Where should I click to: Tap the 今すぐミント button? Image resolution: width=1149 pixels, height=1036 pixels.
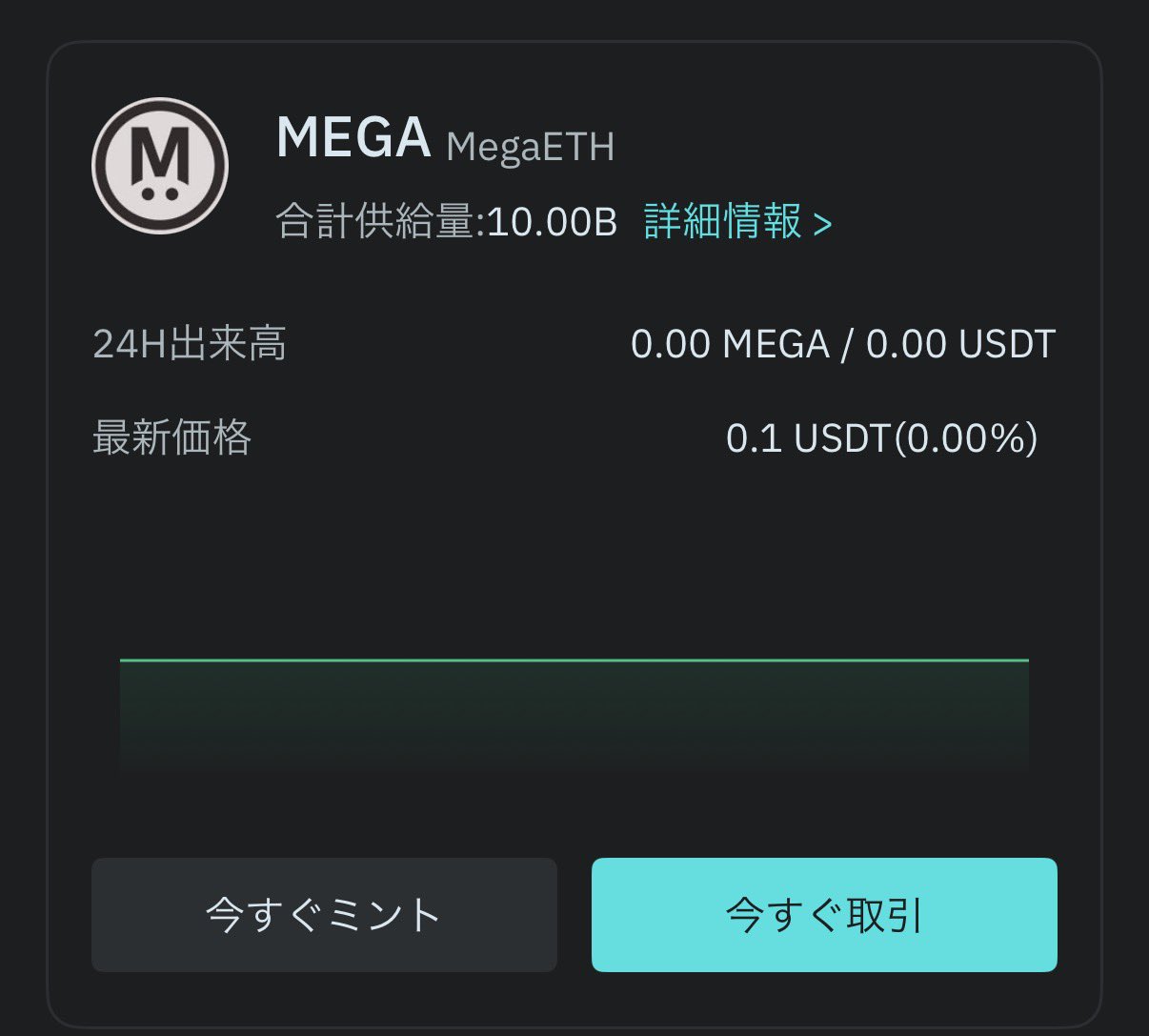coord(324,915)
